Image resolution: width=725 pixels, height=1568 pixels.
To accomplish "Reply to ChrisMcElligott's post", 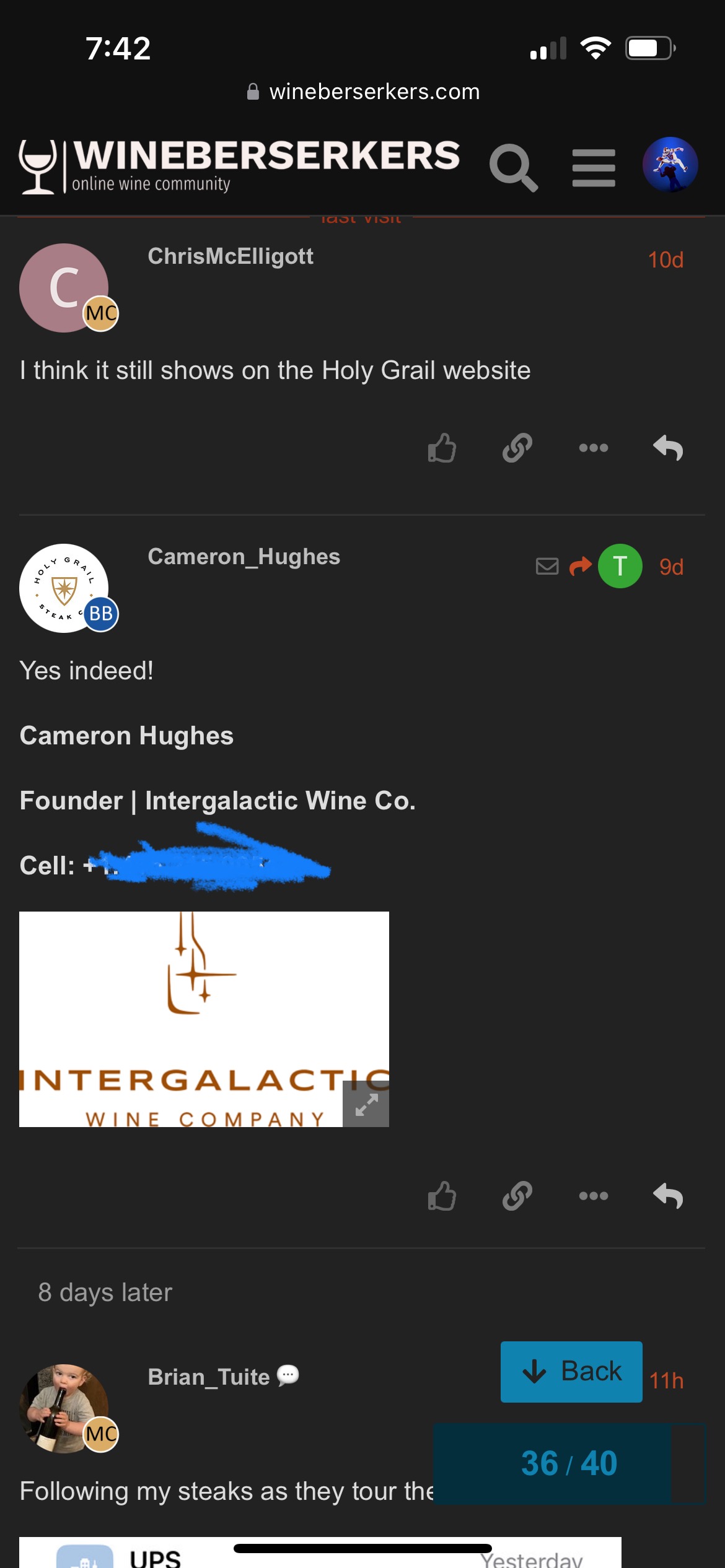I will (668, 448).
